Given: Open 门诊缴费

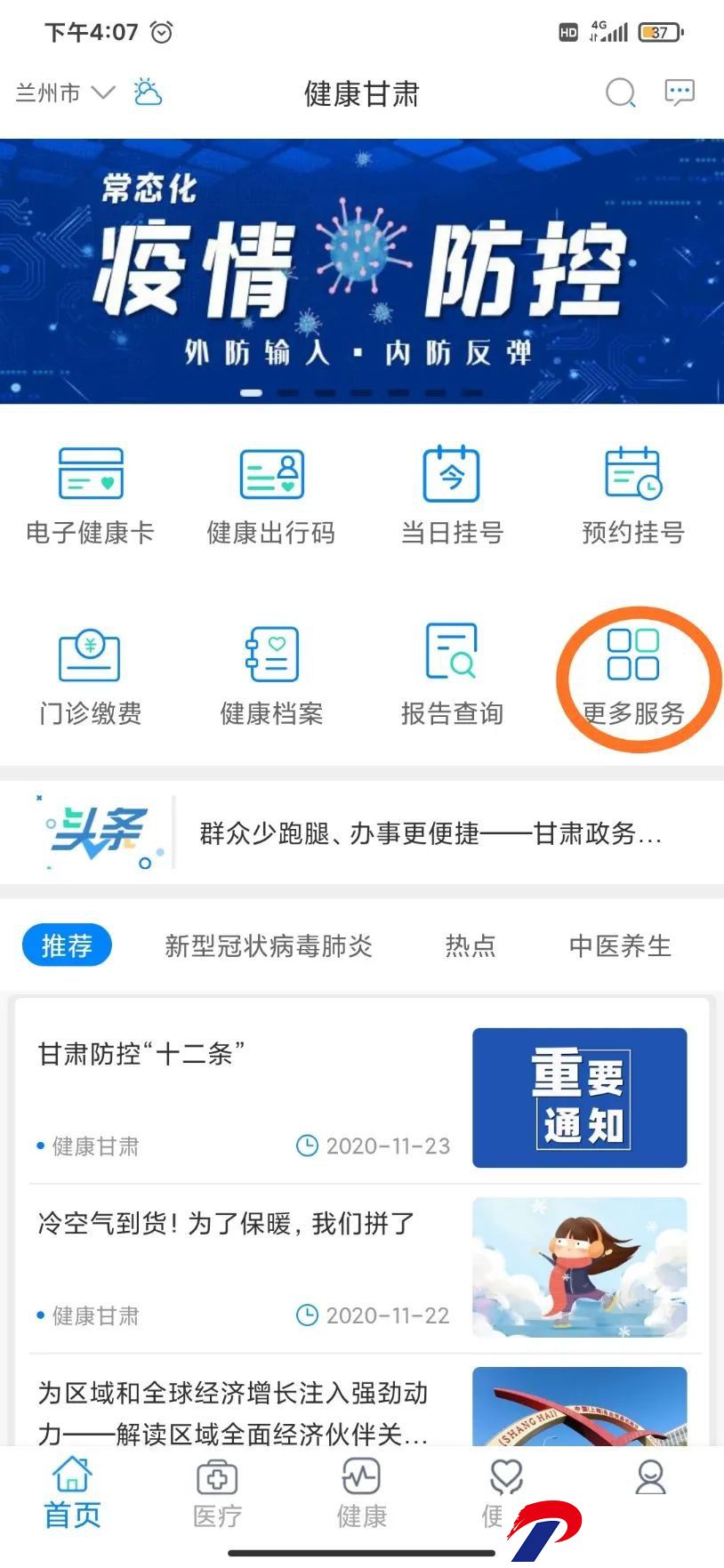Looking at the screenshot, I should click(x=90, y=677).
